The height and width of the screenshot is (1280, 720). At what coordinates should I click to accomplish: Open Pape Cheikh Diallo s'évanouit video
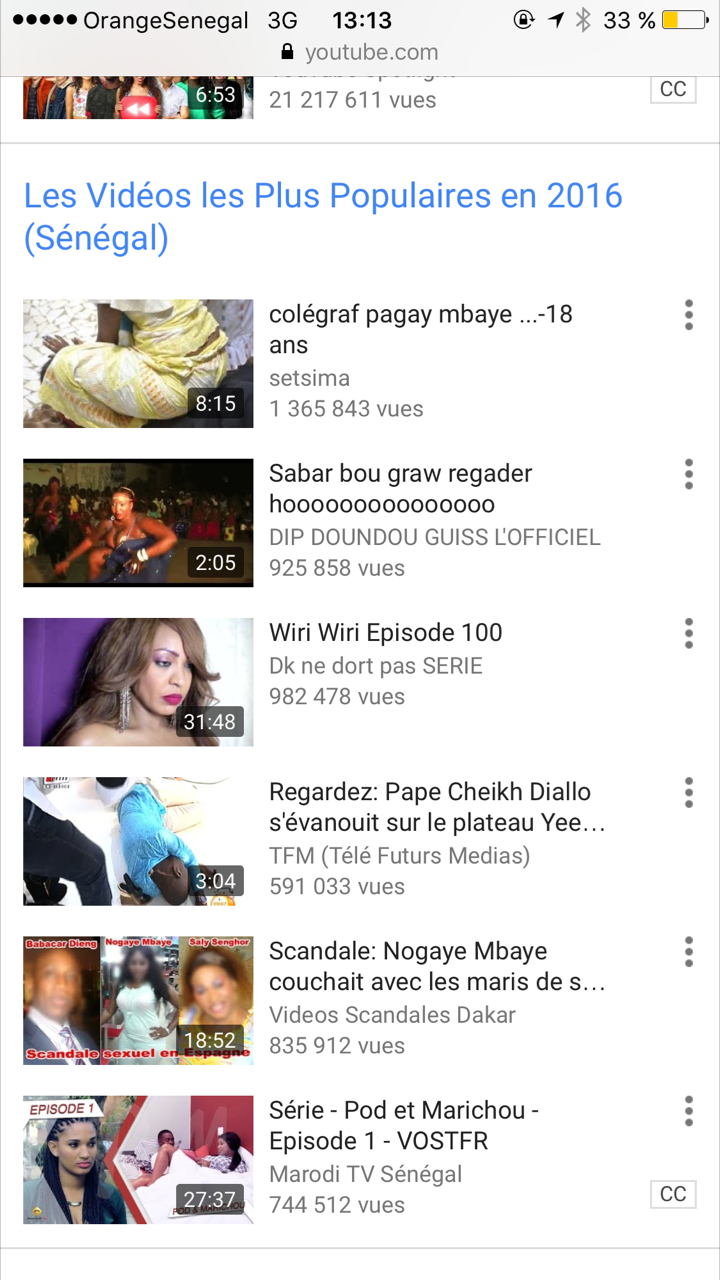[x=138, y=841]
